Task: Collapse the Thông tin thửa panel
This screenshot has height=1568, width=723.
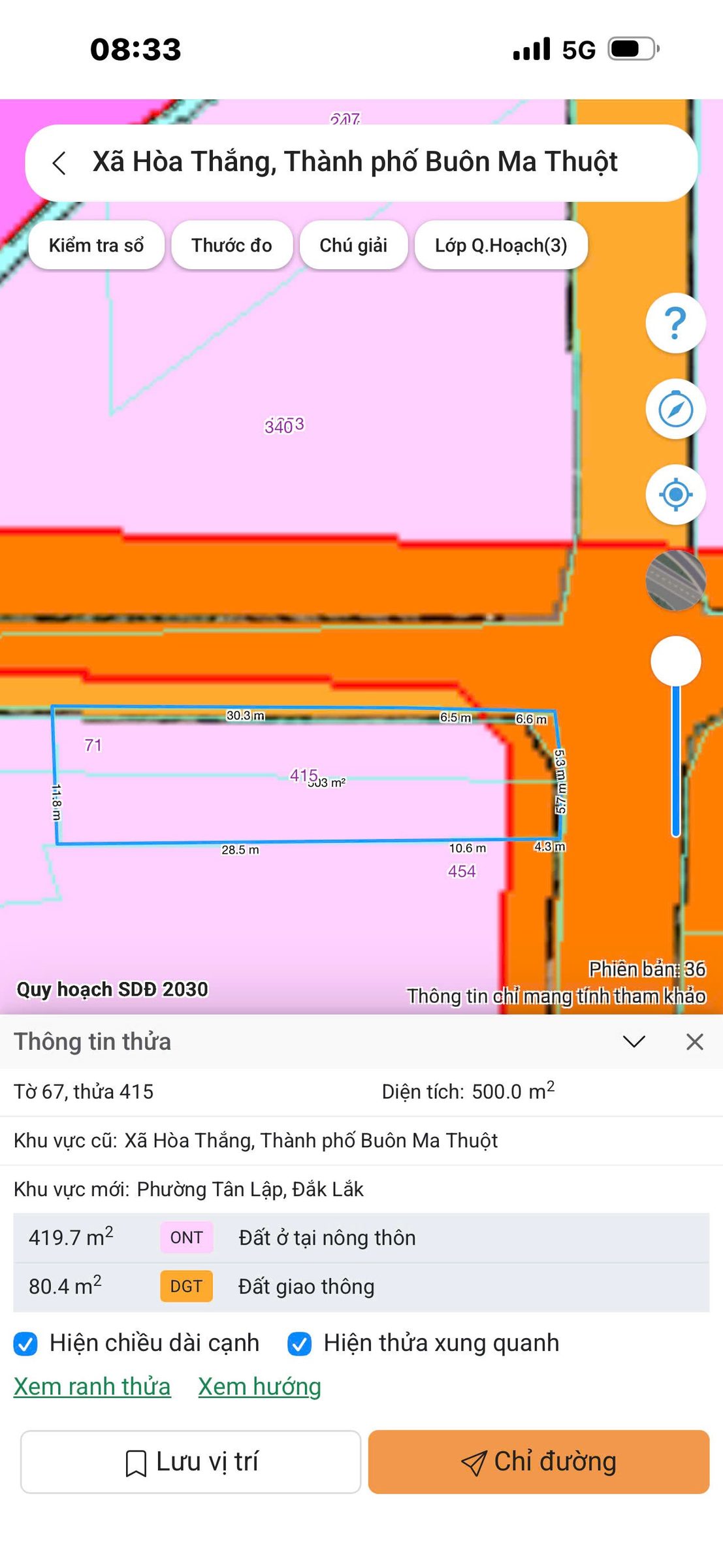Action: pyautogui.click(x=634, y=1041)
